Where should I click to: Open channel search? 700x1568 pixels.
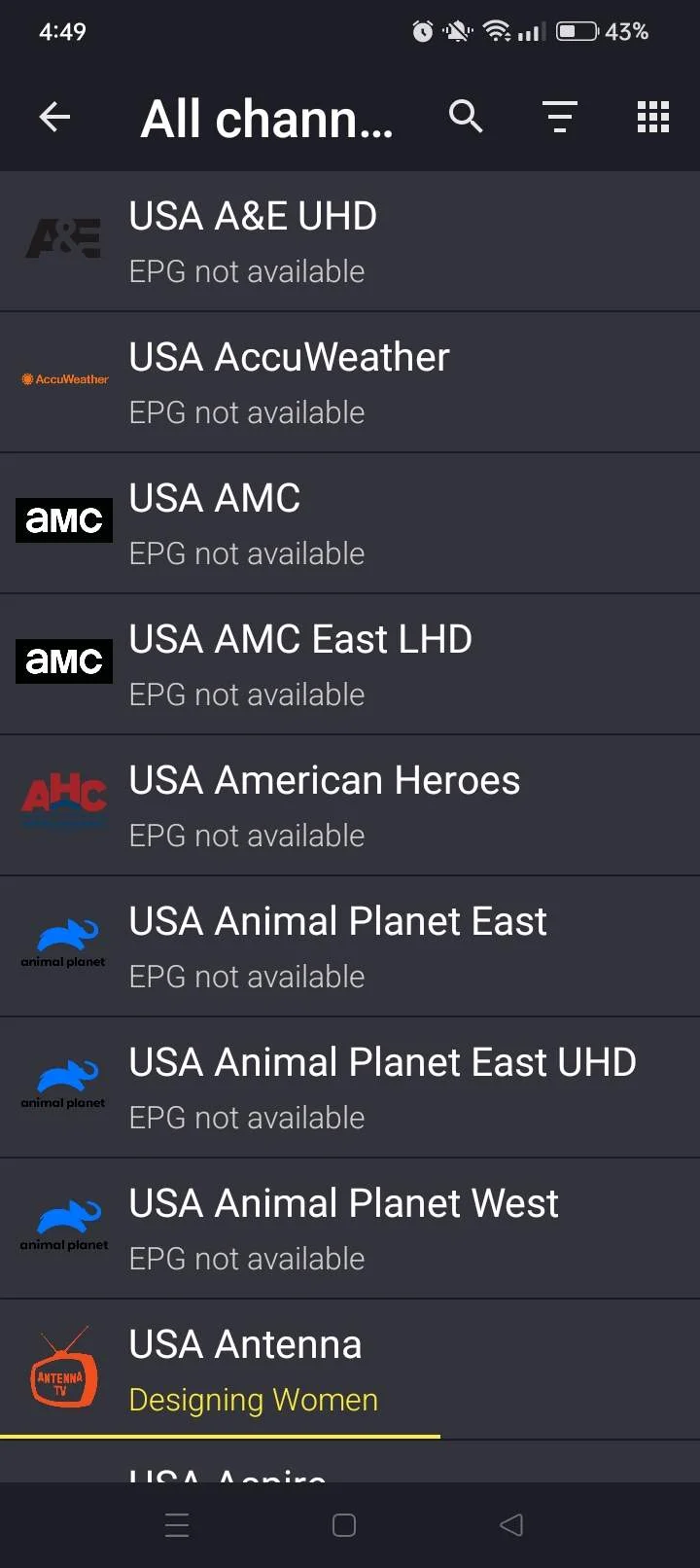coord(466,117)
